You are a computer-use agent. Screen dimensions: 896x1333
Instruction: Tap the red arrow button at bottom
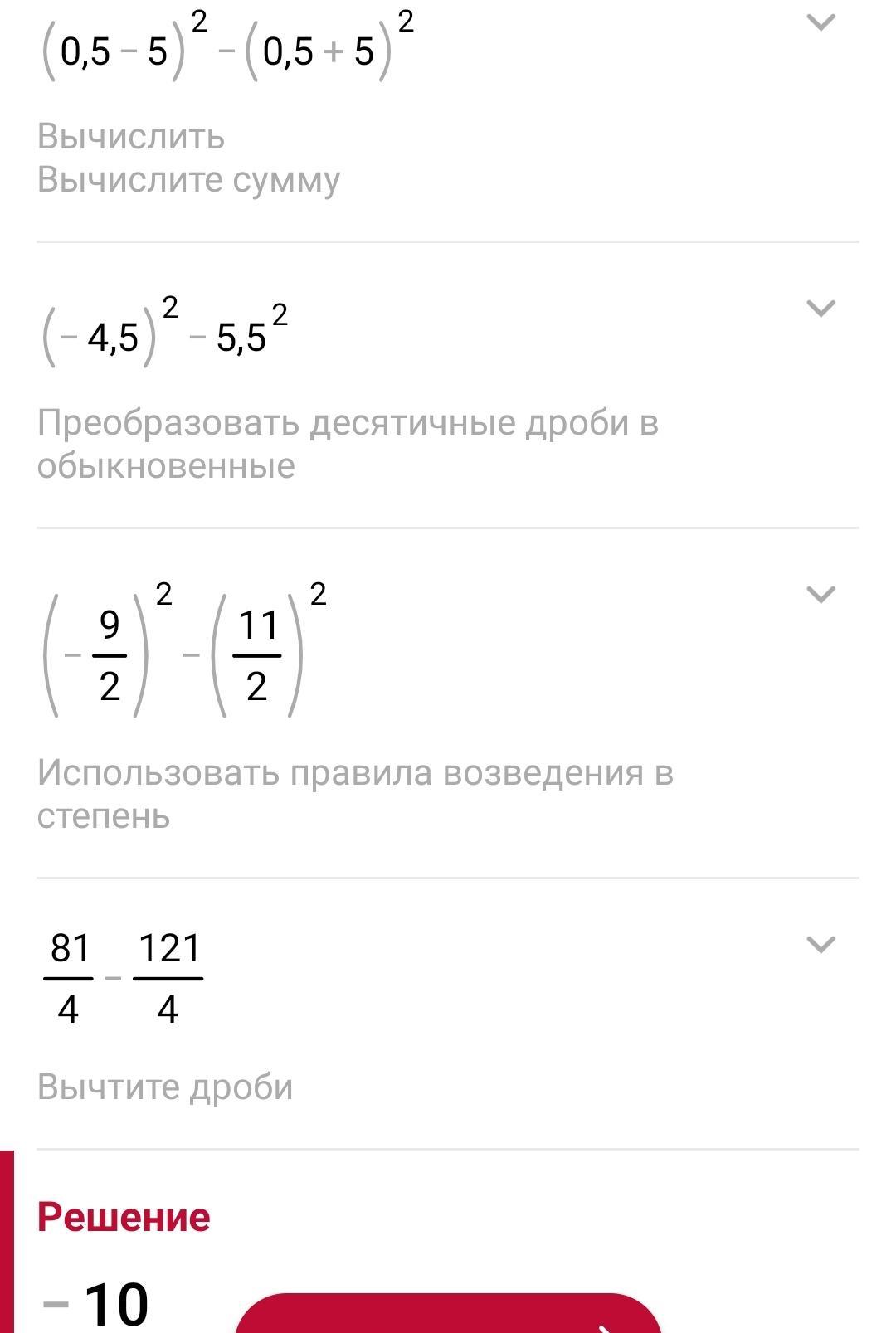448,1314
